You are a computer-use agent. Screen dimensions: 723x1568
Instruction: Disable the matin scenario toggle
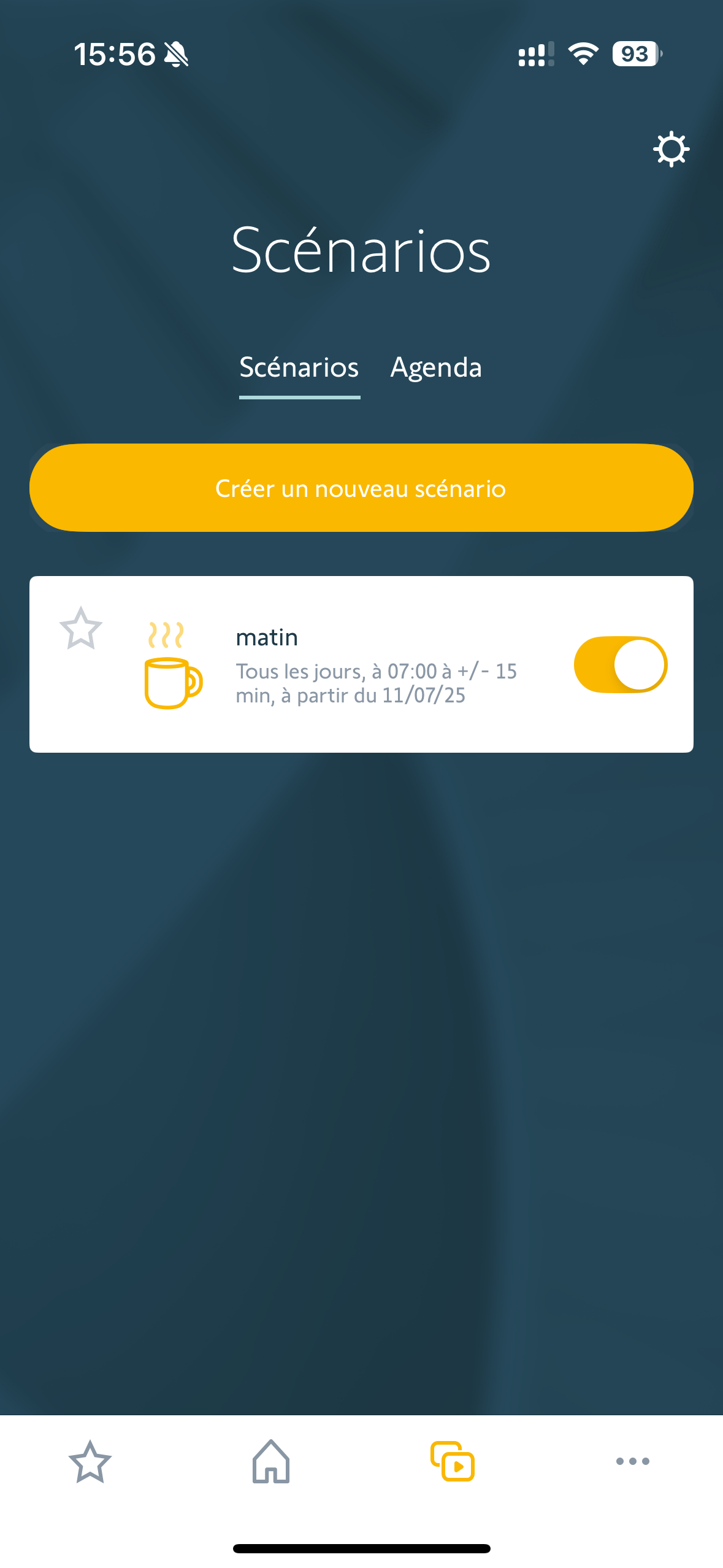point(621,664)
